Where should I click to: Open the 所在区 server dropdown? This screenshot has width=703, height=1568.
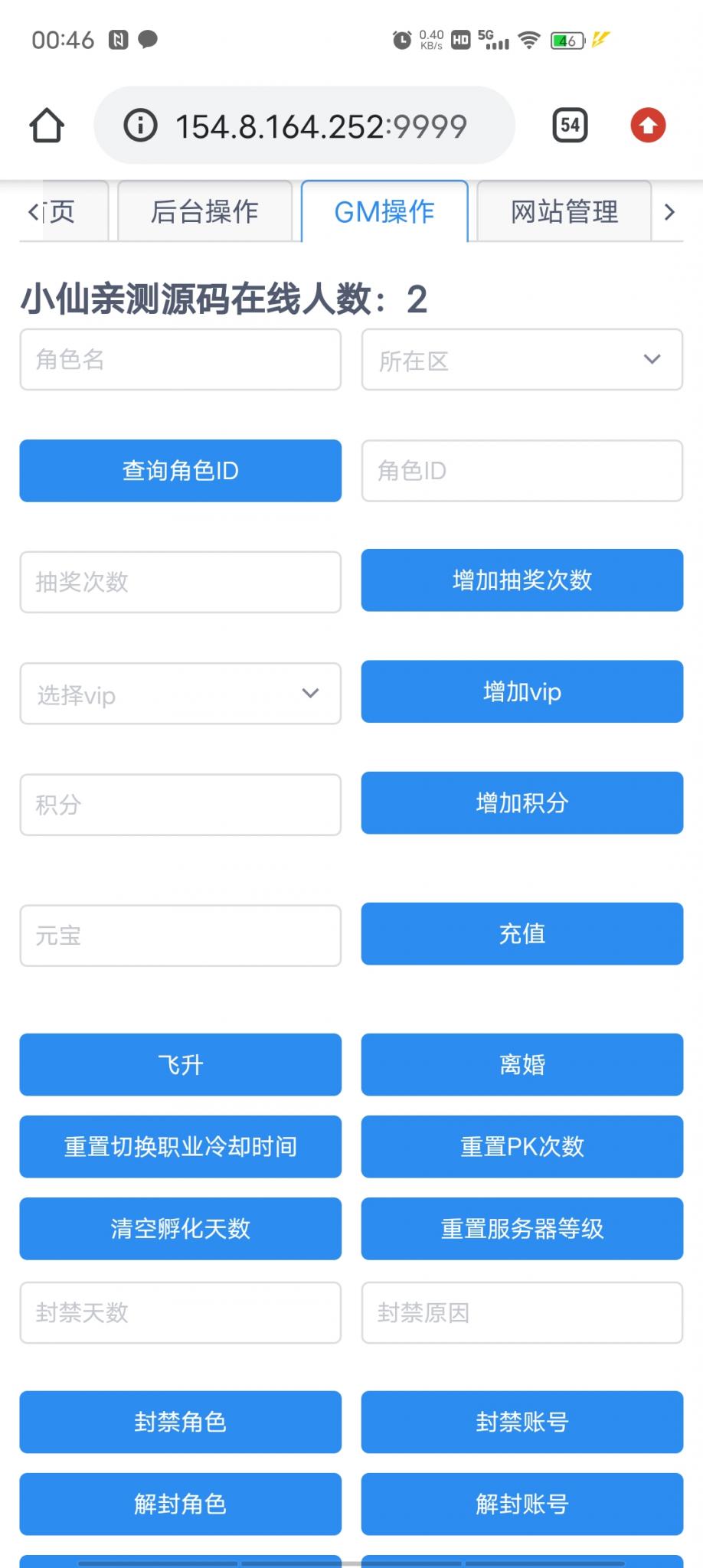click(x=523, y=359)
